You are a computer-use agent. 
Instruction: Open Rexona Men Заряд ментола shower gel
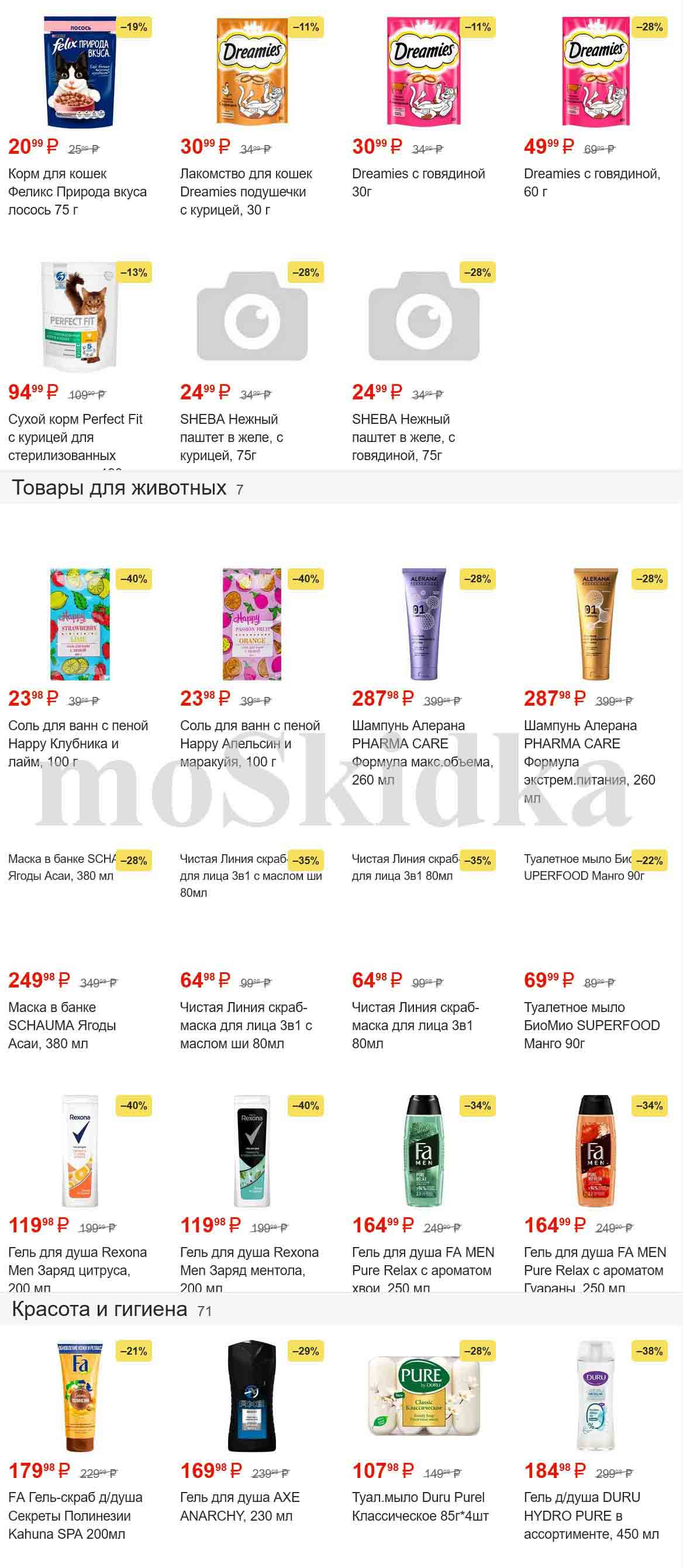(252, 1151)
